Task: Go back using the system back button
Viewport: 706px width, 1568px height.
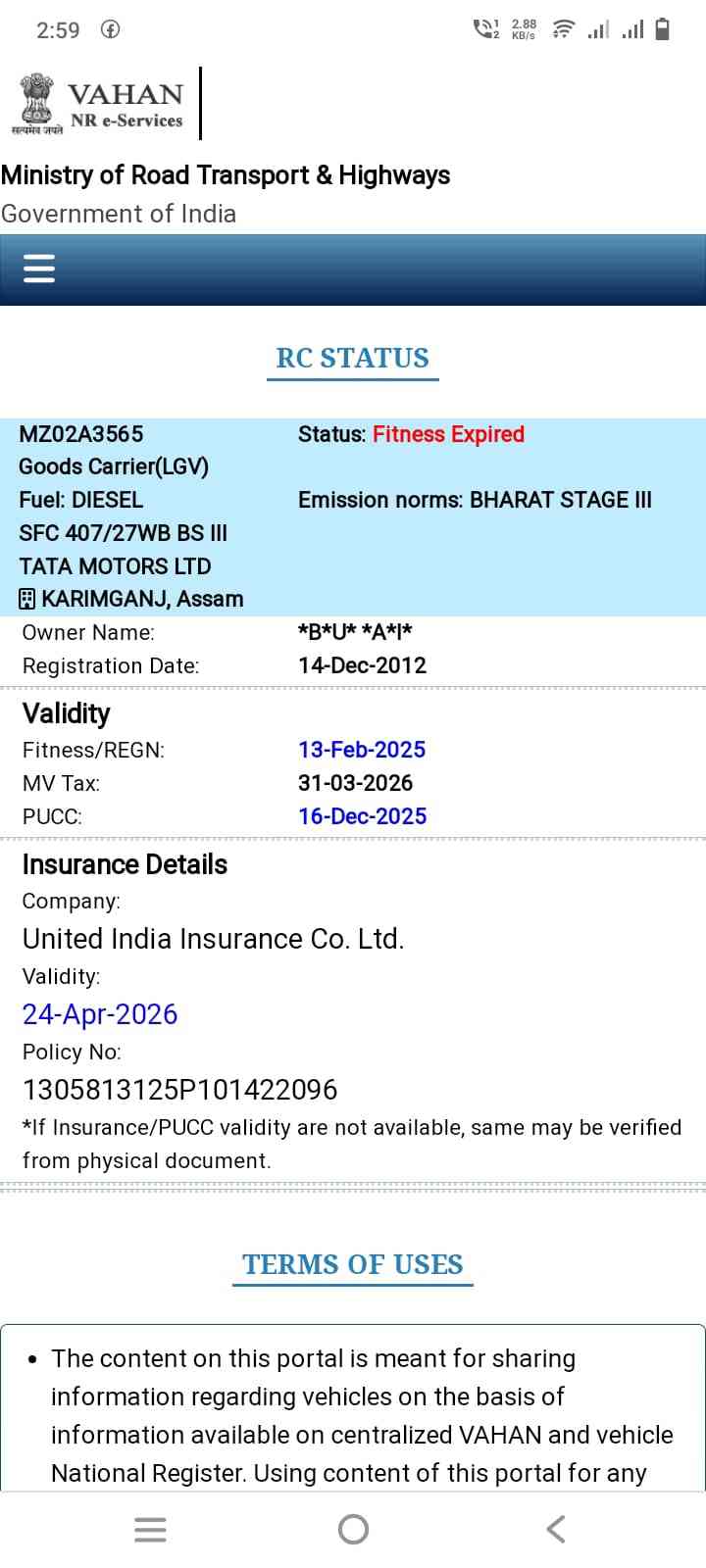Action: (556, 1529)
